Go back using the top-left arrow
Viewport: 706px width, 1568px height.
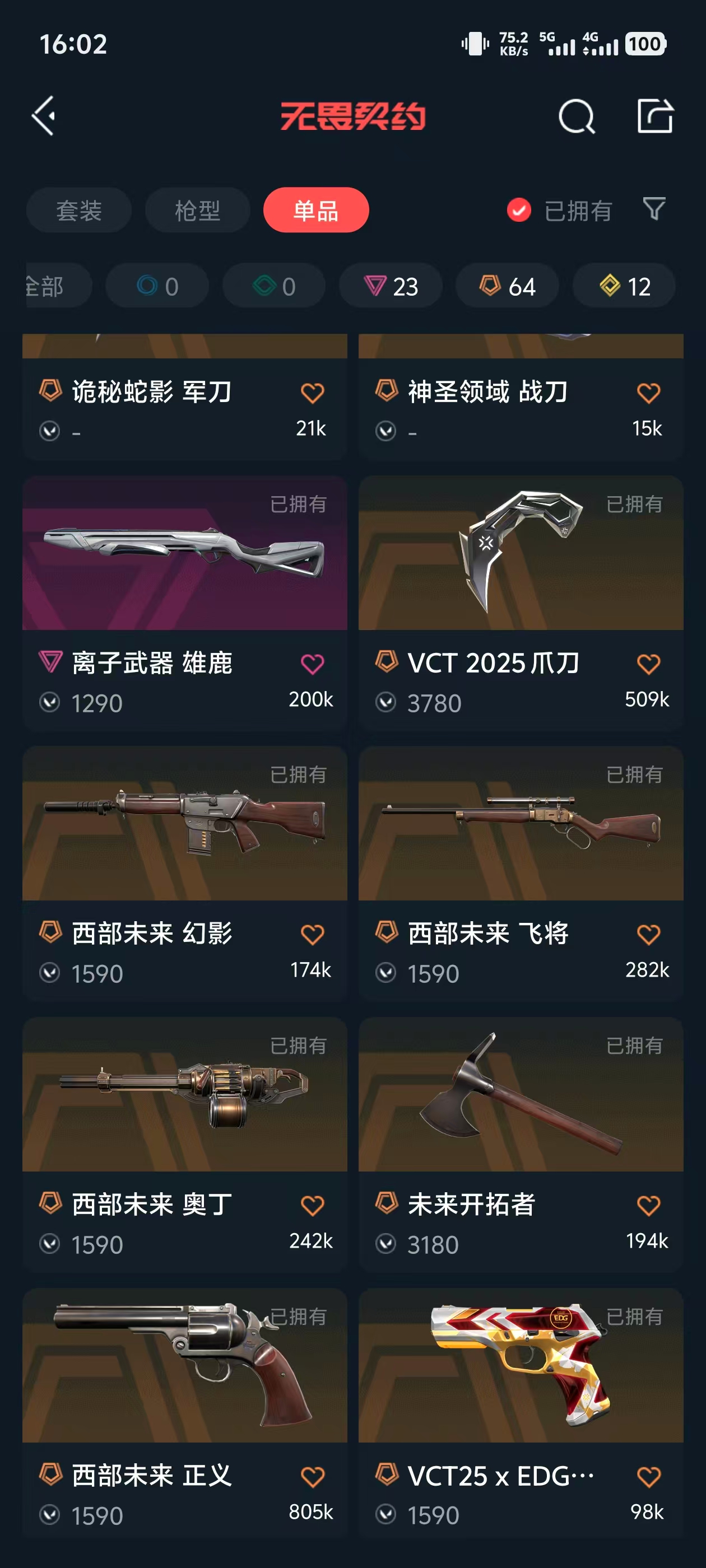point(44,116)
